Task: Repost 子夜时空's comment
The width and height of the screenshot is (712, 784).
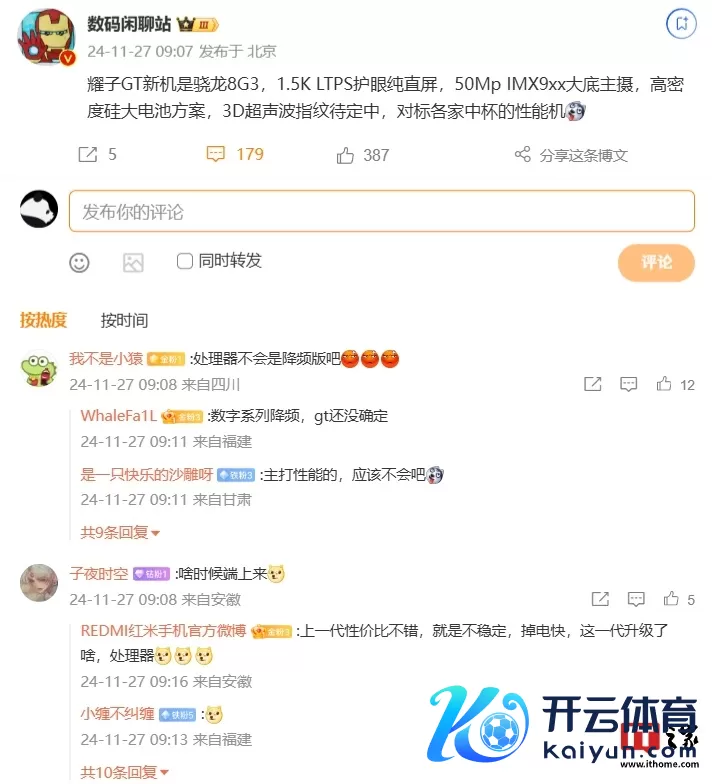Action: pos(599,599)
